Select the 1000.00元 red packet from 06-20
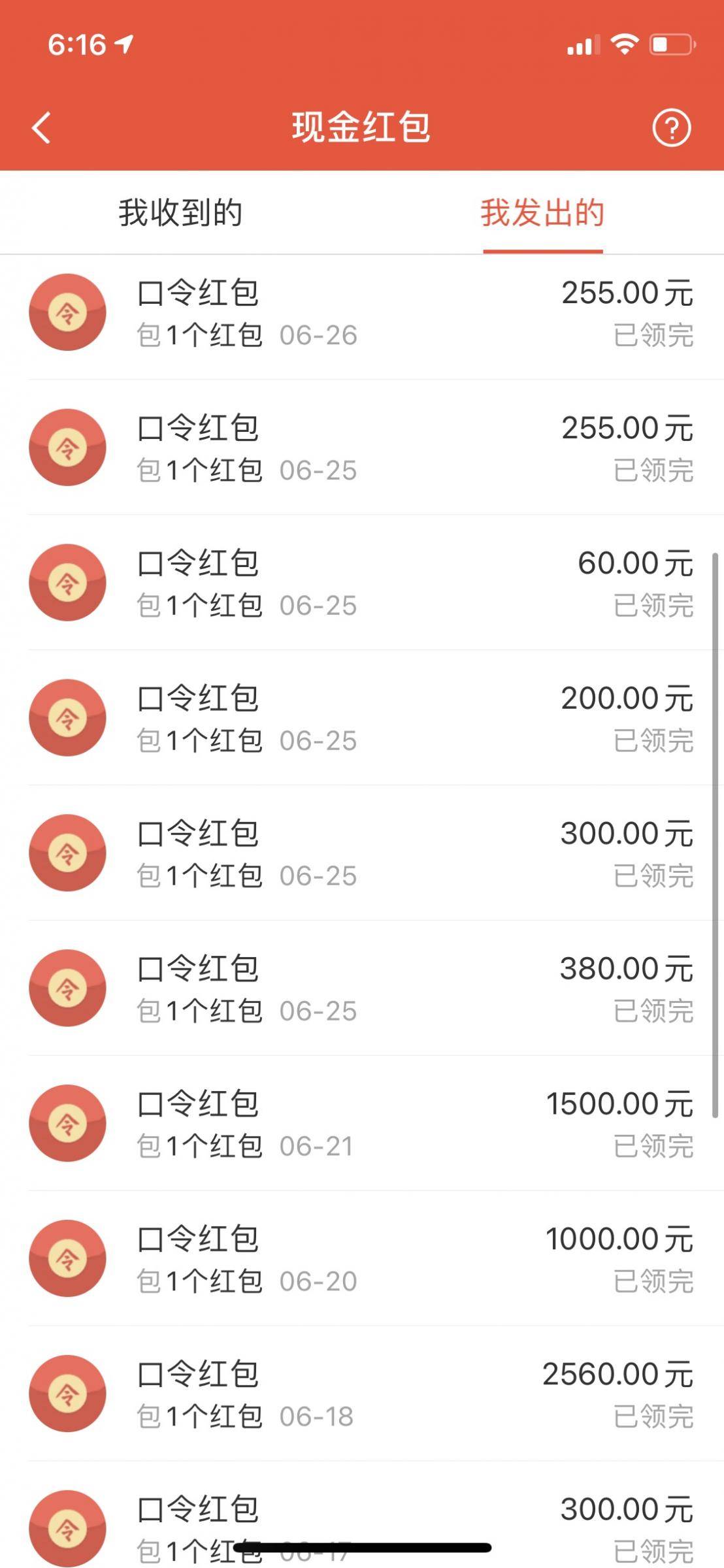The width and height of the screenshot is (724, 1568). click(362, 1259)
